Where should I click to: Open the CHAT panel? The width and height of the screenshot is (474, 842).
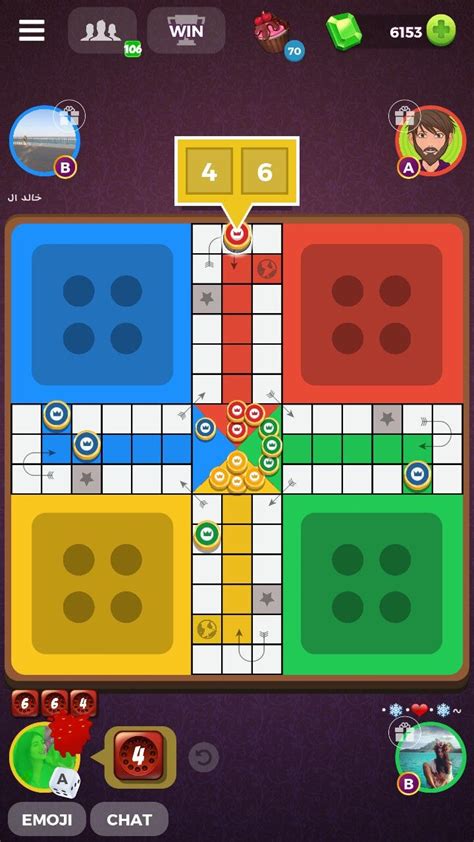[129, 819]
